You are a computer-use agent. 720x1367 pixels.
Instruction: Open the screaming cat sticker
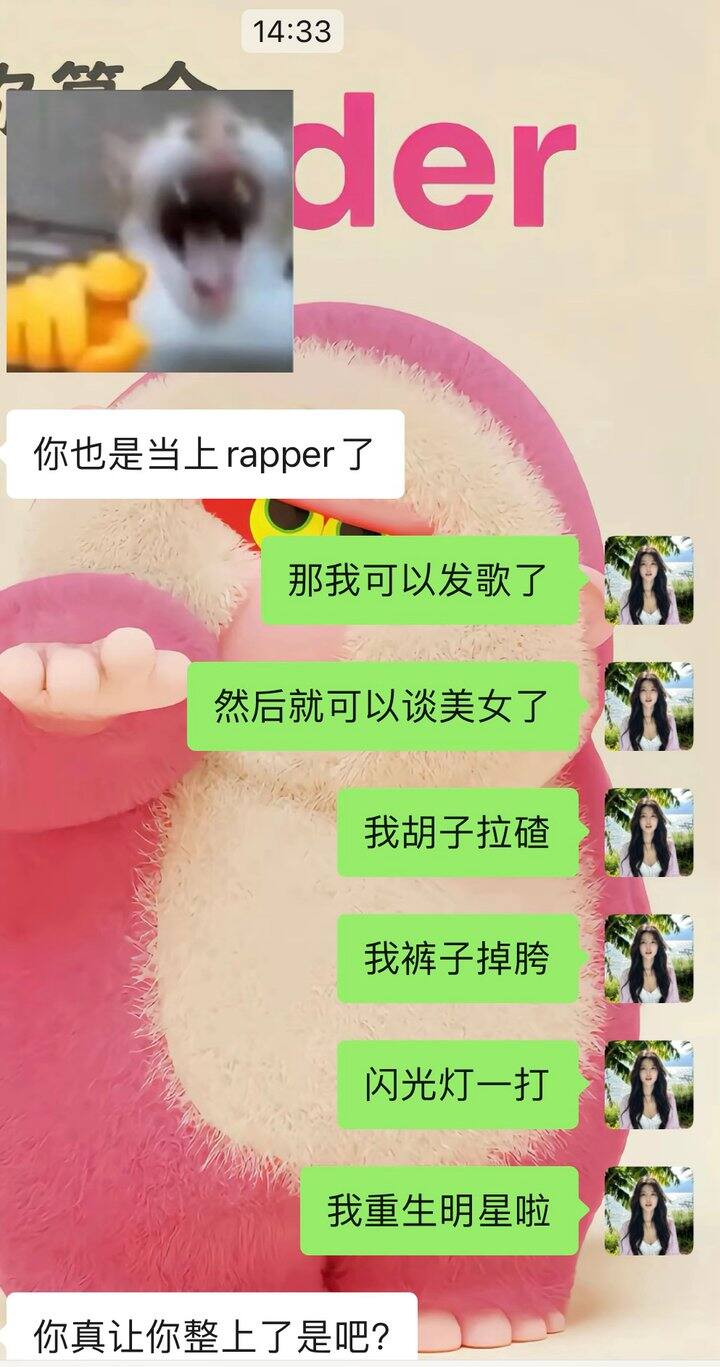coord(150,231)
